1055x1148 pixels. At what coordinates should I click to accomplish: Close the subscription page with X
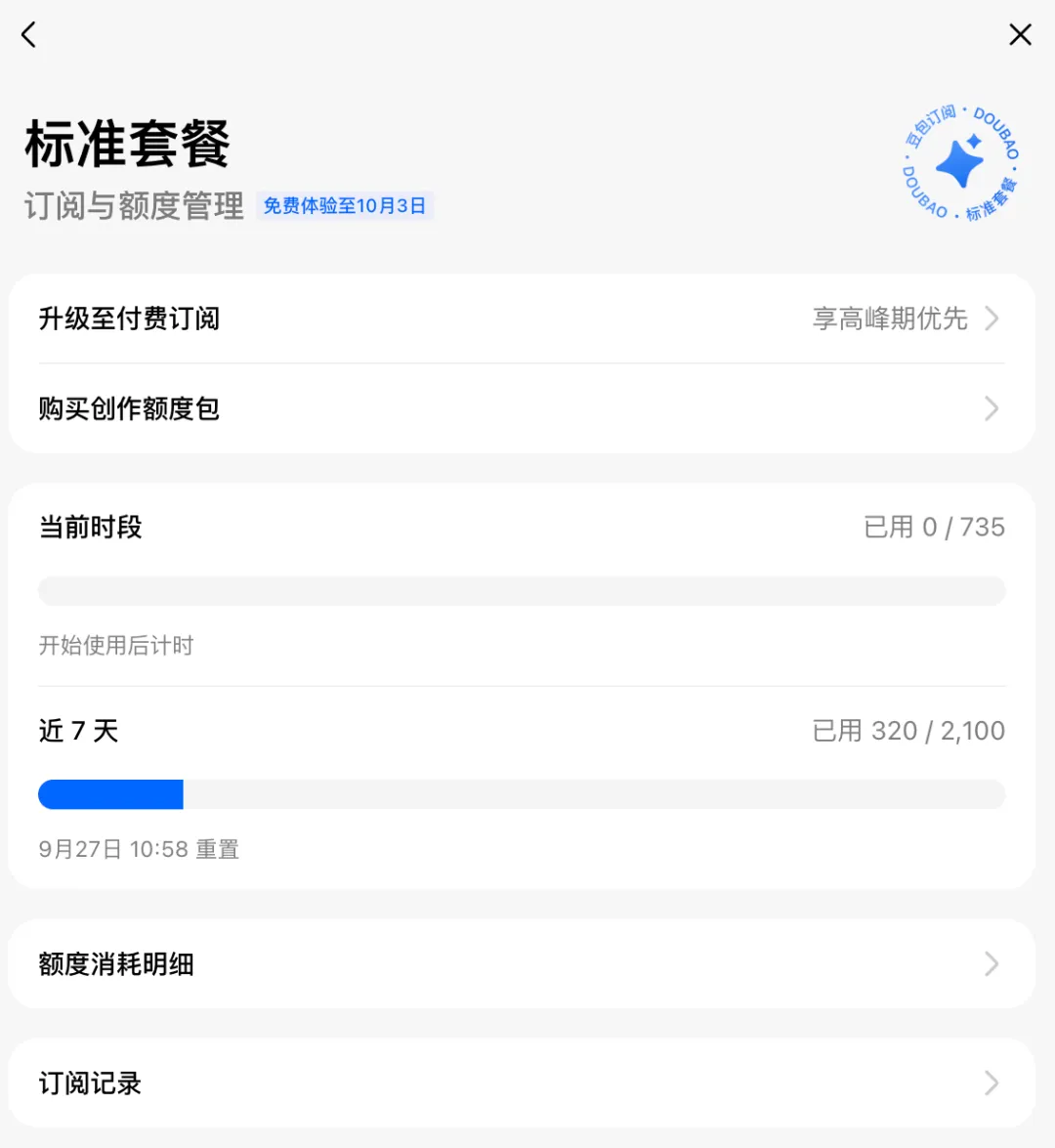pyautogui.click(x=1020, y=34)
